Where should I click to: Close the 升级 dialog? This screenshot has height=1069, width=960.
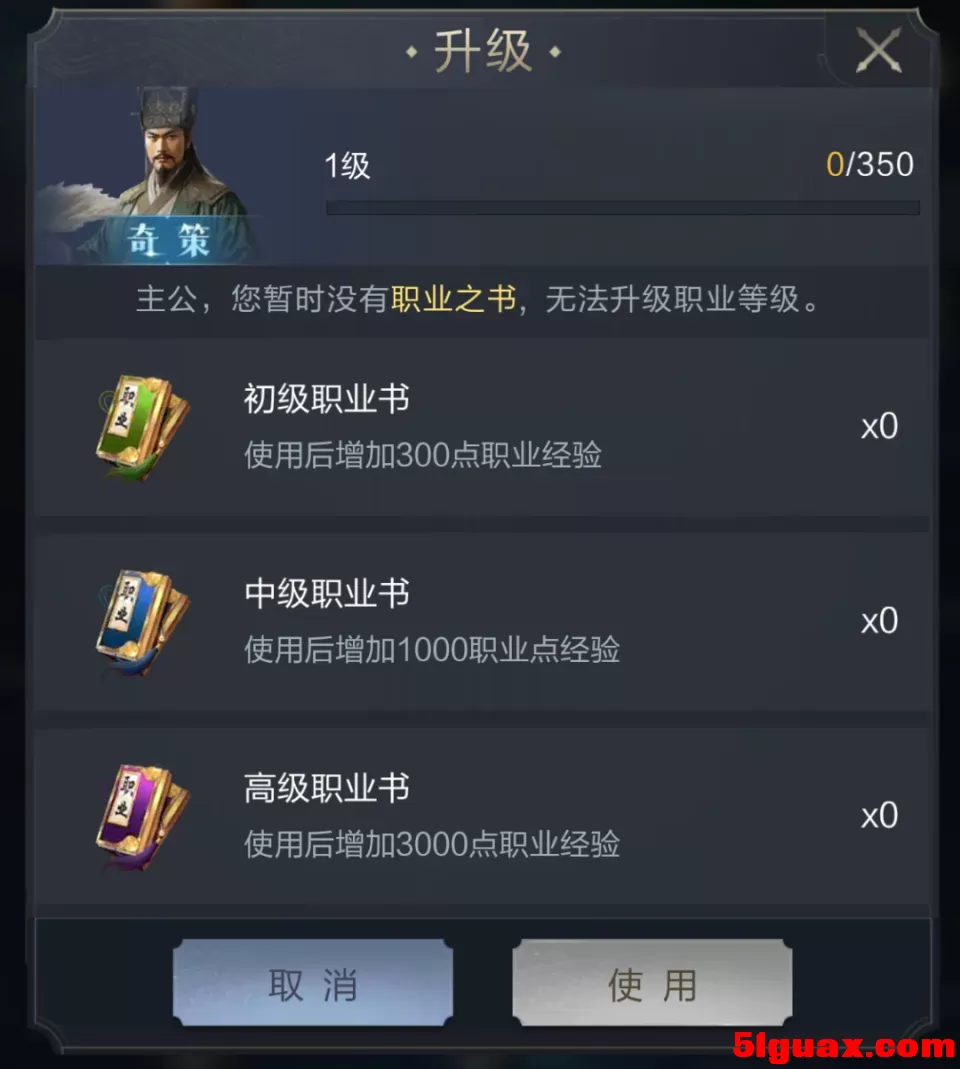879,51
